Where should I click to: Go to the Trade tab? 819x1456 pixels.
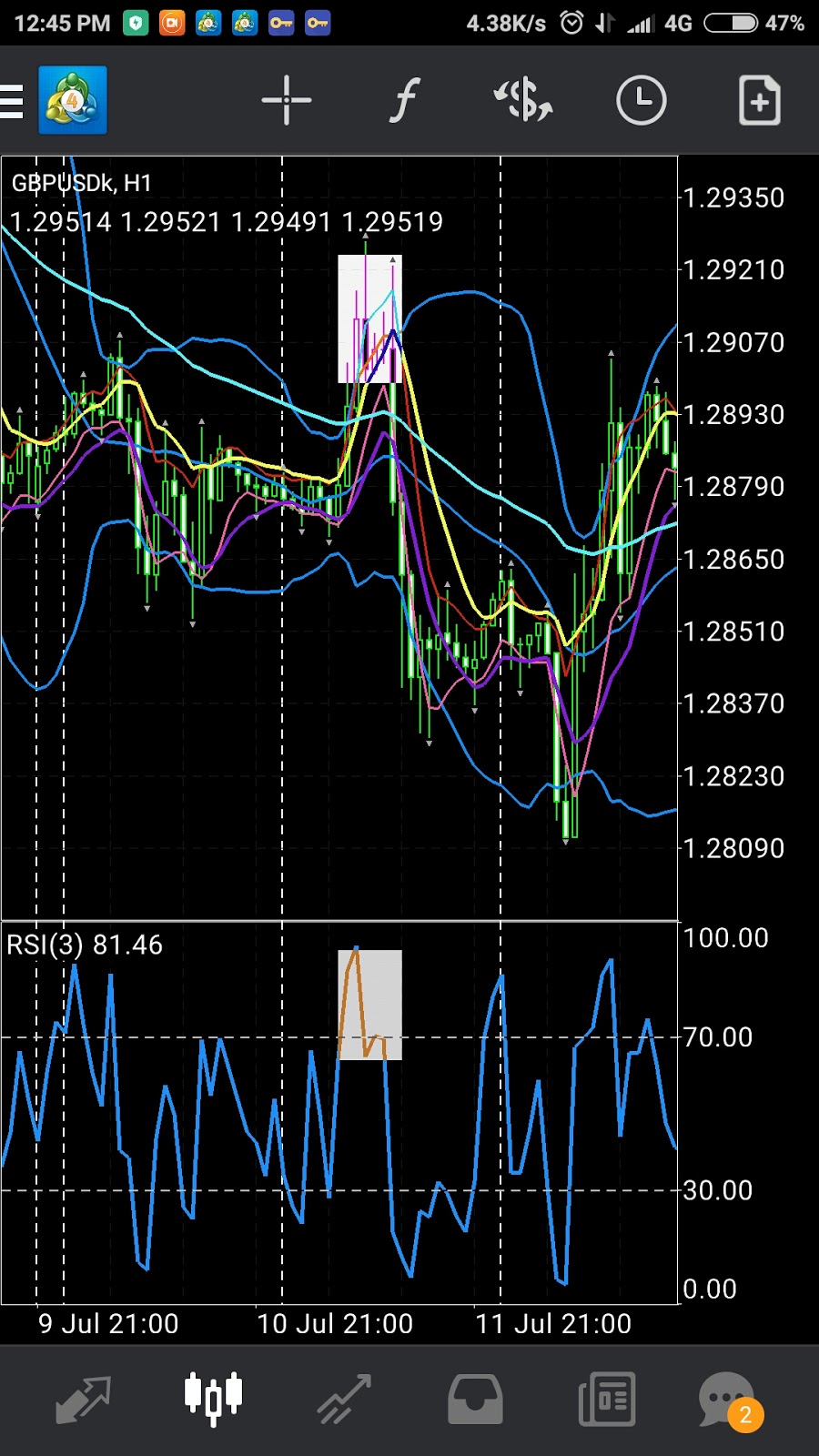pos(344,1399)
